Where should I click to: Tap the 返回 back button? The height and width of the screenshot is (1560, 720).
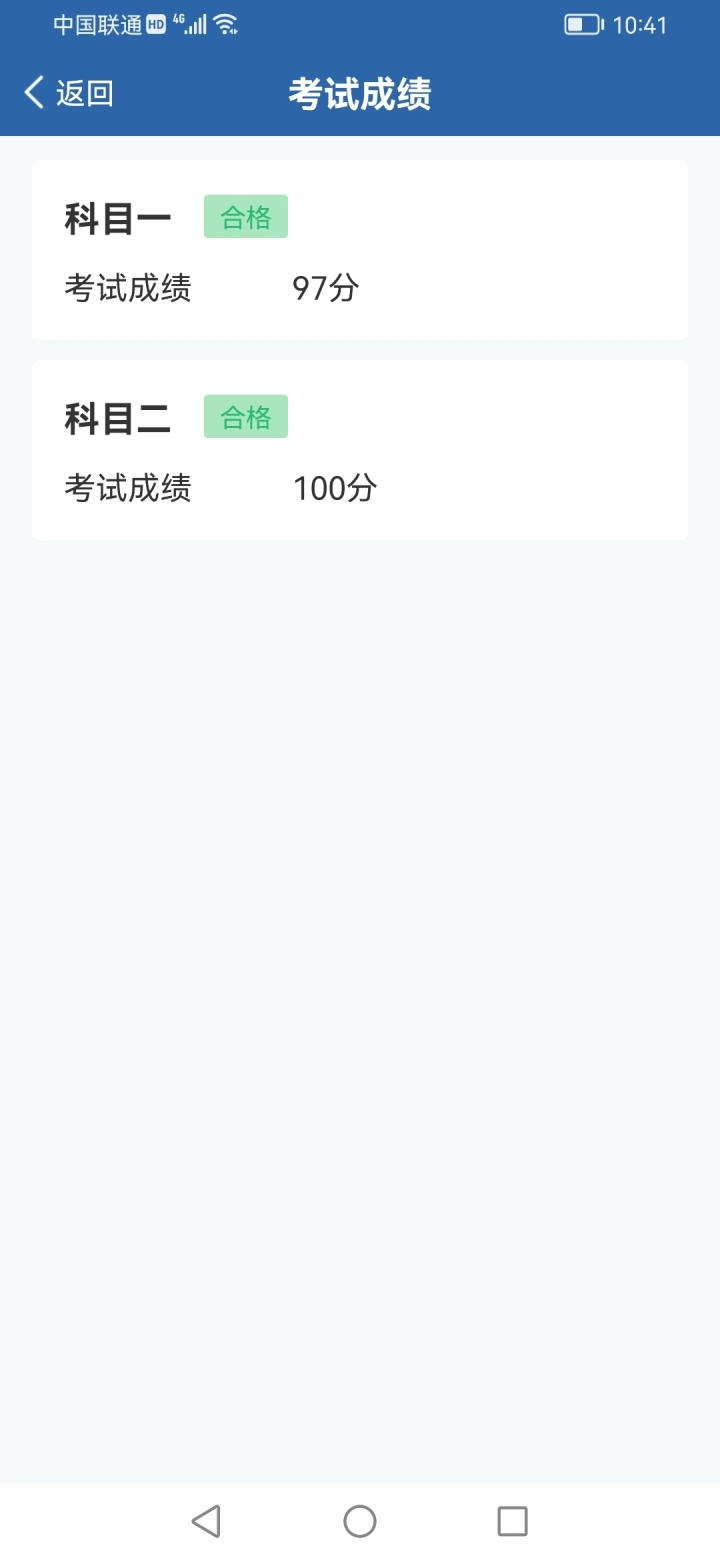click(68, 93)
